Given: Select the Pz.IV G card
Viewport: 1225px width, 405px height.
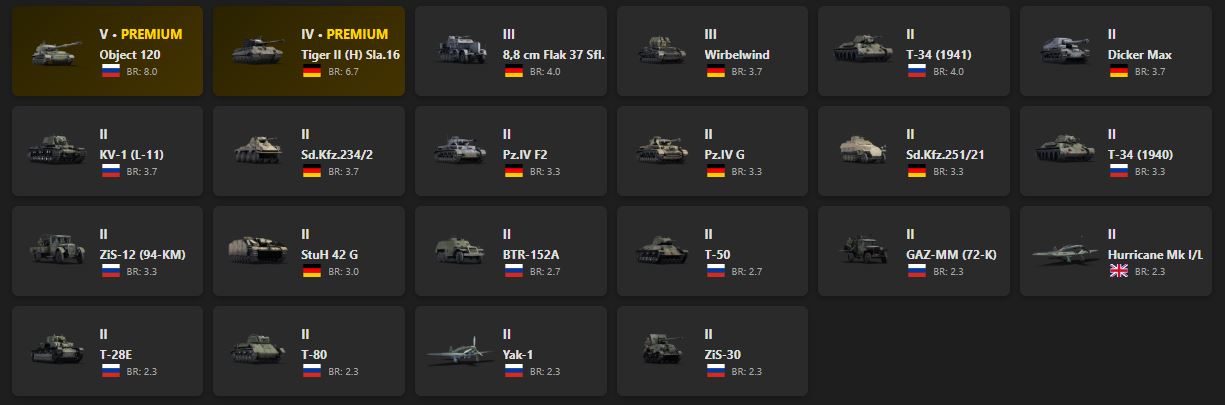Looking at the screenshot, I should pos(713,151).
